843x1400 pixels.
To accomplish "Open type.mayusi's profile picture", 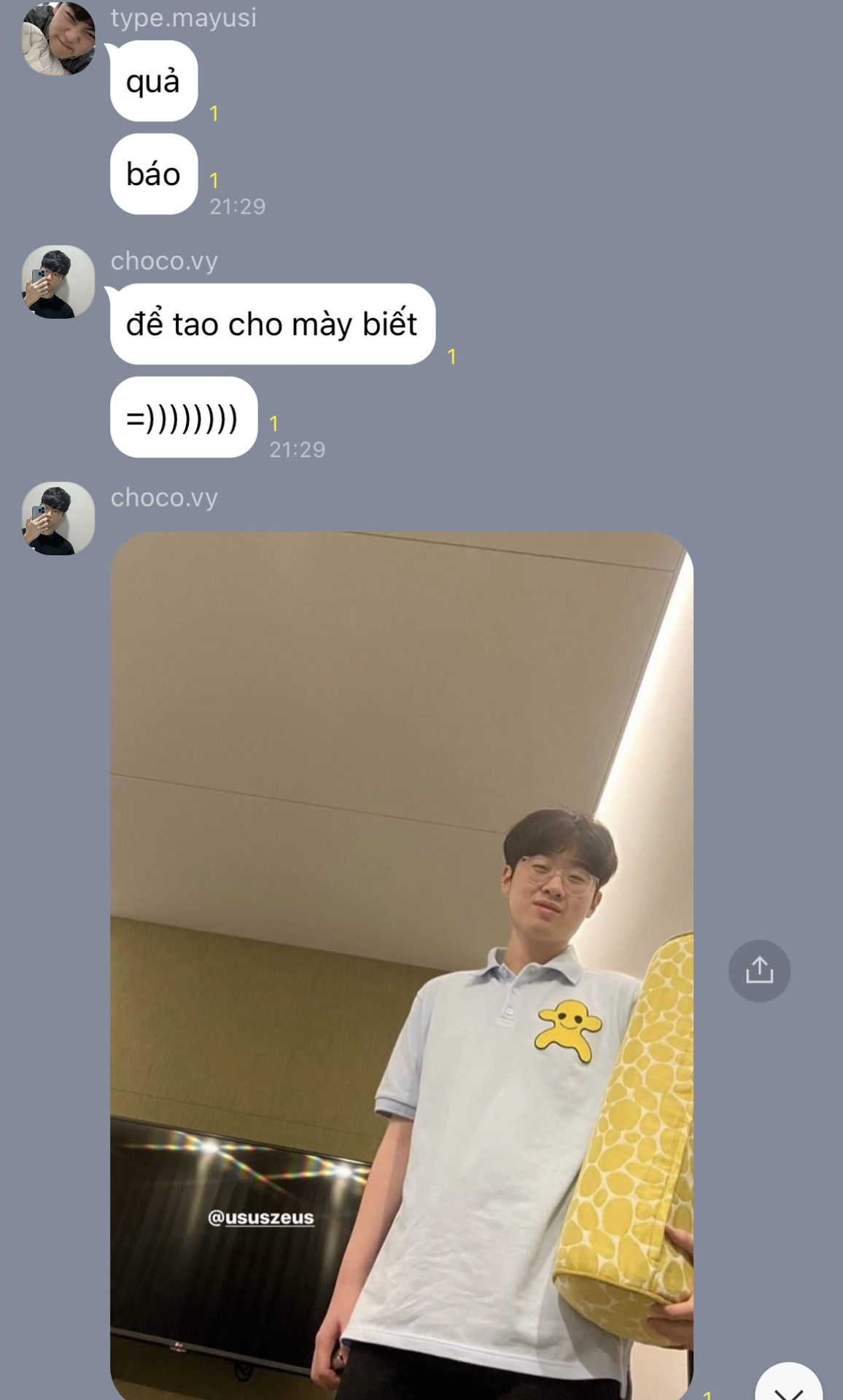I will (x=58, y=38).
